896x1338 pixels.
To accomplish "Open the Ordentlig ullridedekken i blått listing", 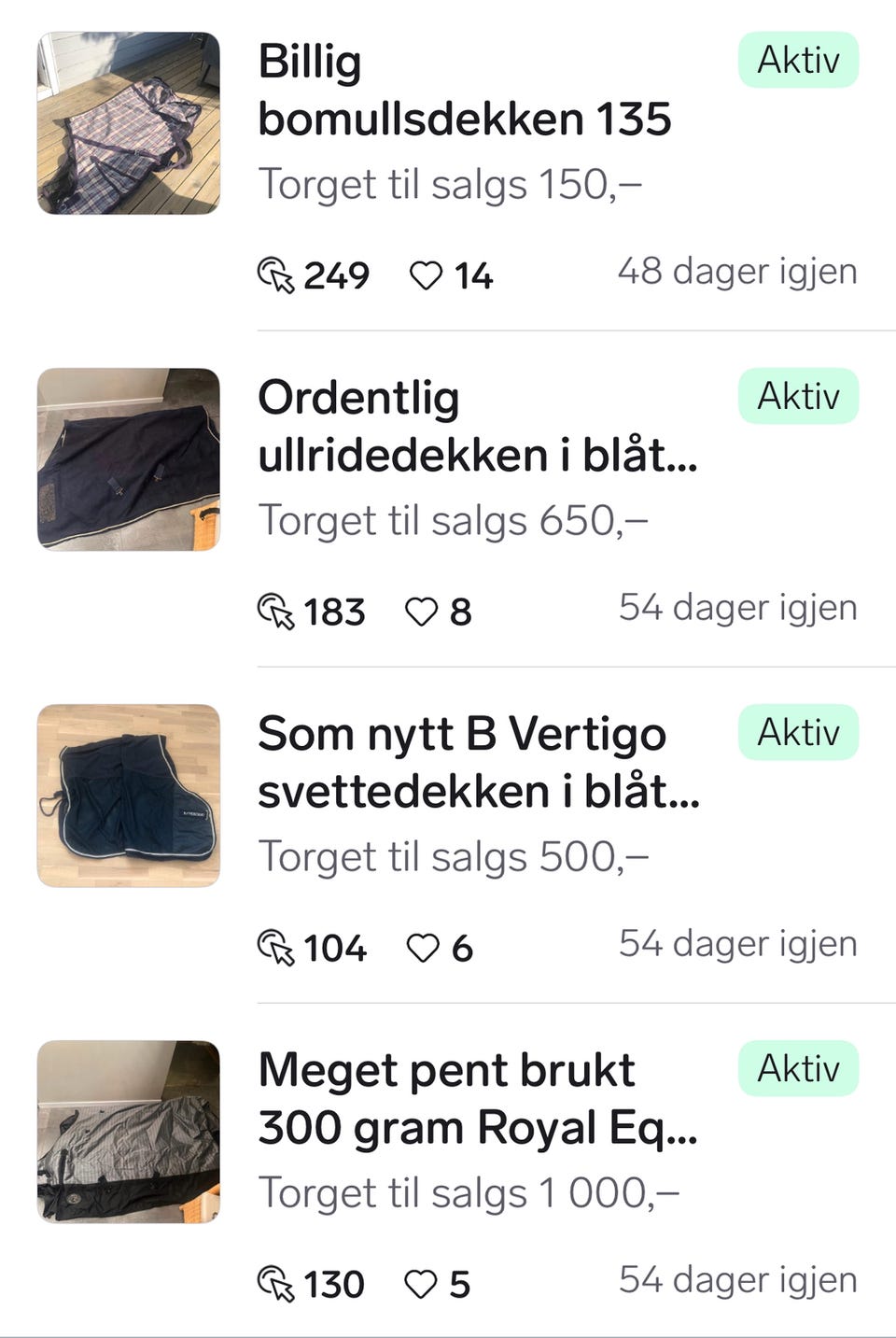I will 477,427.
